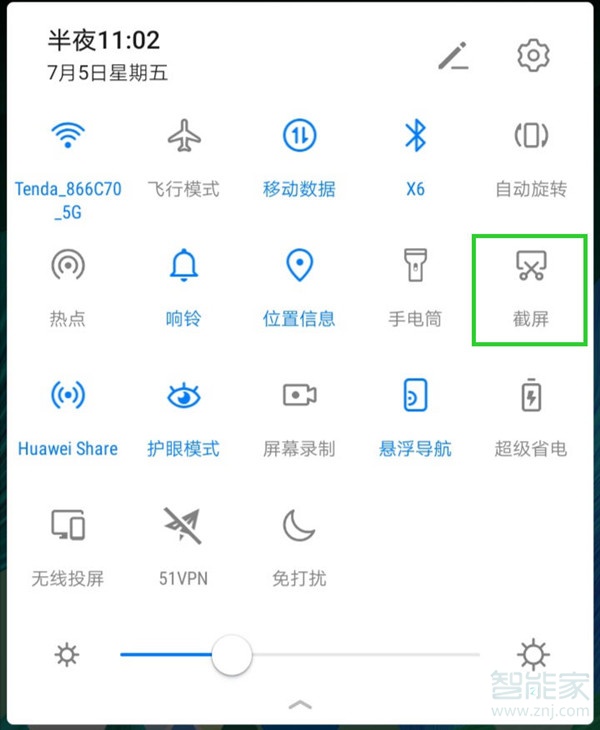600x730 pixels.
Task: Turn off 移动数据 mobile data
Action: (x=299, y=135)
